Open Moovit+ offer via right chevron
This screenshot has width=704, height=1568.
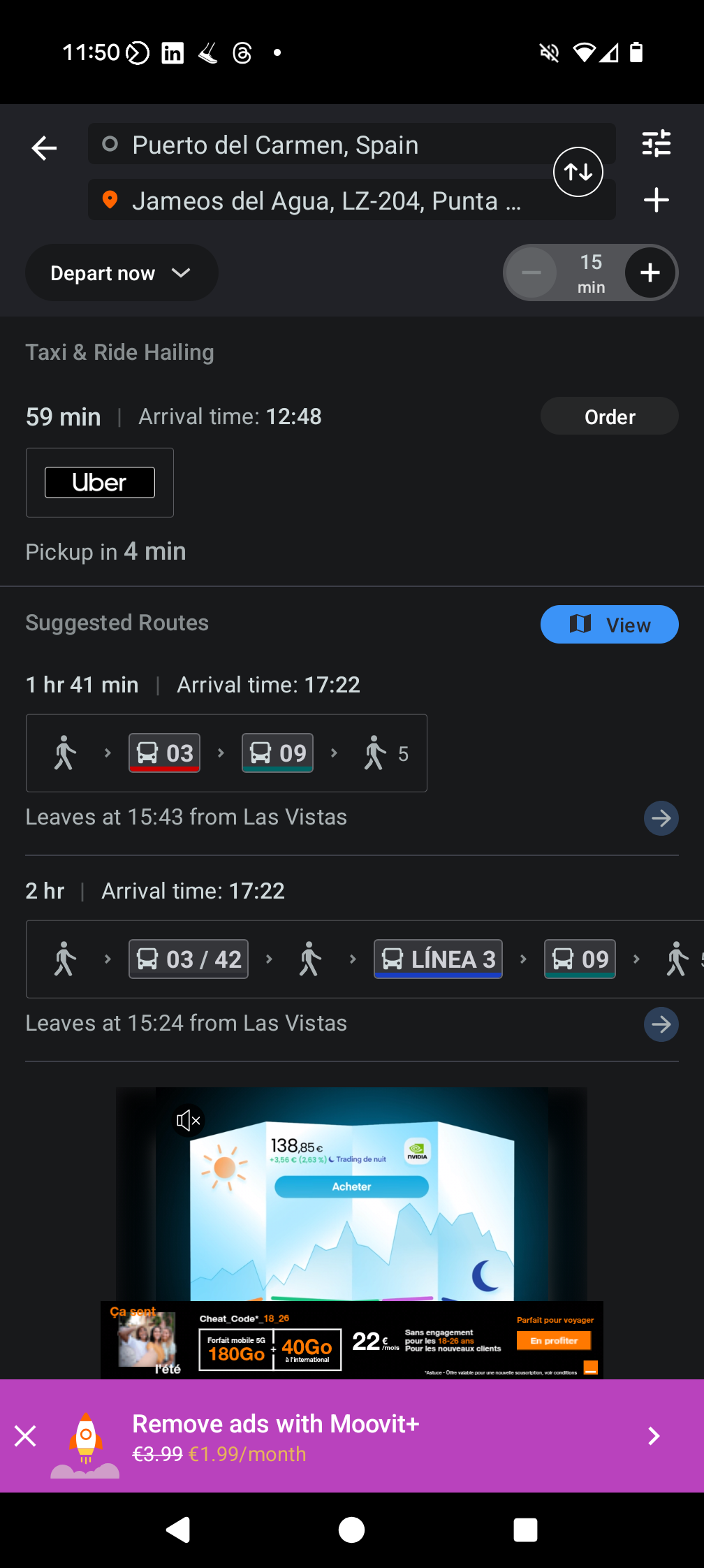pos(653,1436)
